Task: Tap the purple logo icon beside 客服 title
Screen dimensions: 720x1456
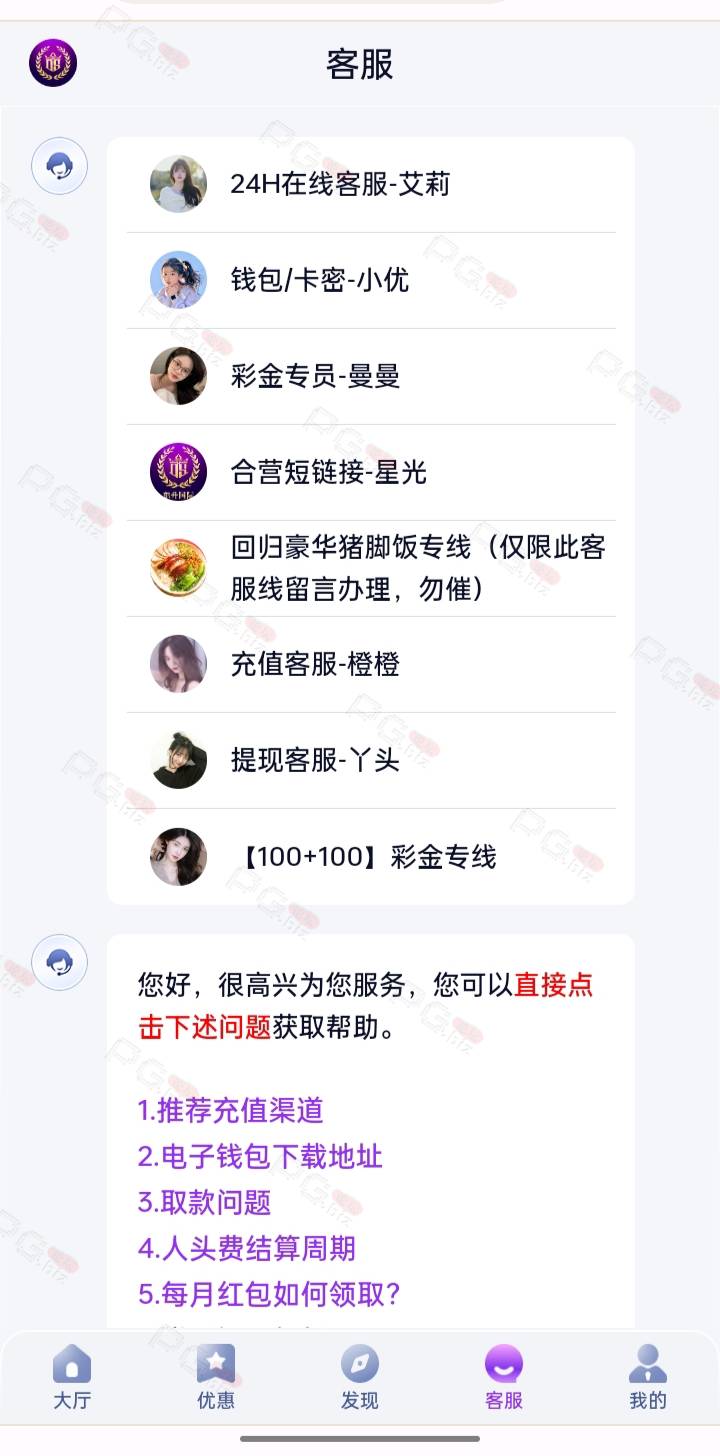Action: tap(53, 63)
